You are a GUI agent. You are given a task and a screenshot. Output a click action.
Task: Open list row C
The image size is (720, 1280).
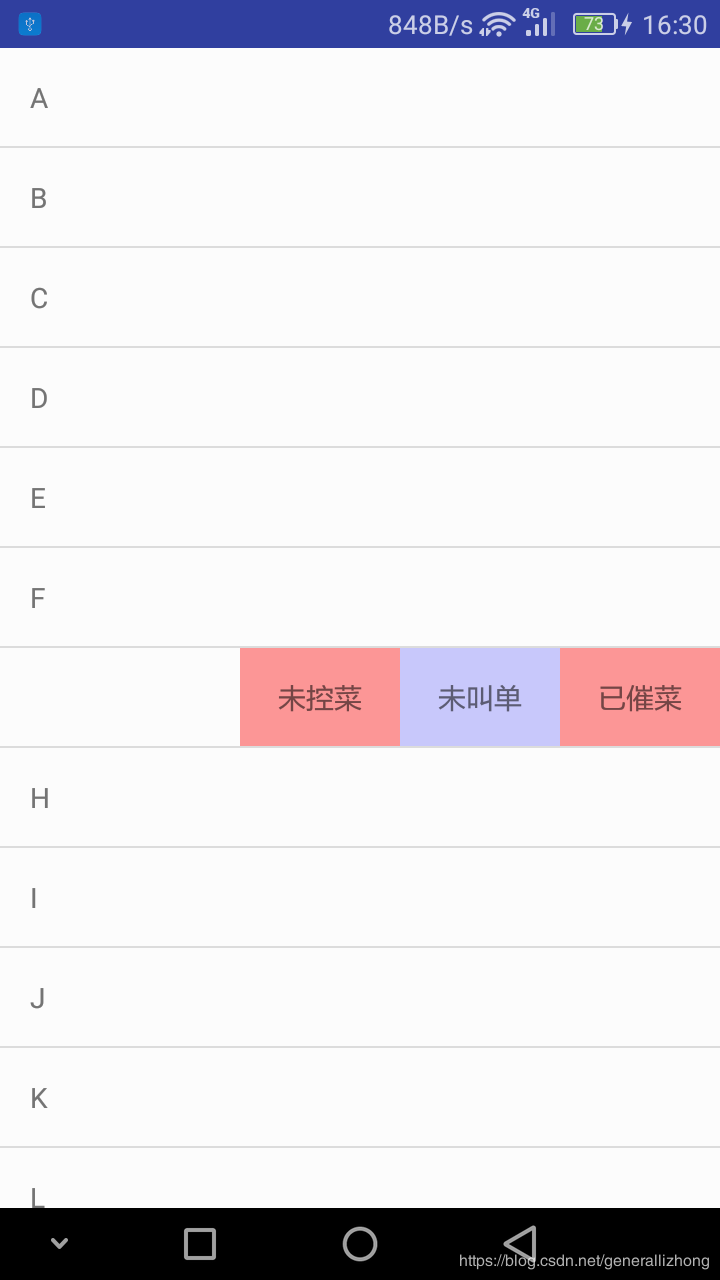coord(360,297)
